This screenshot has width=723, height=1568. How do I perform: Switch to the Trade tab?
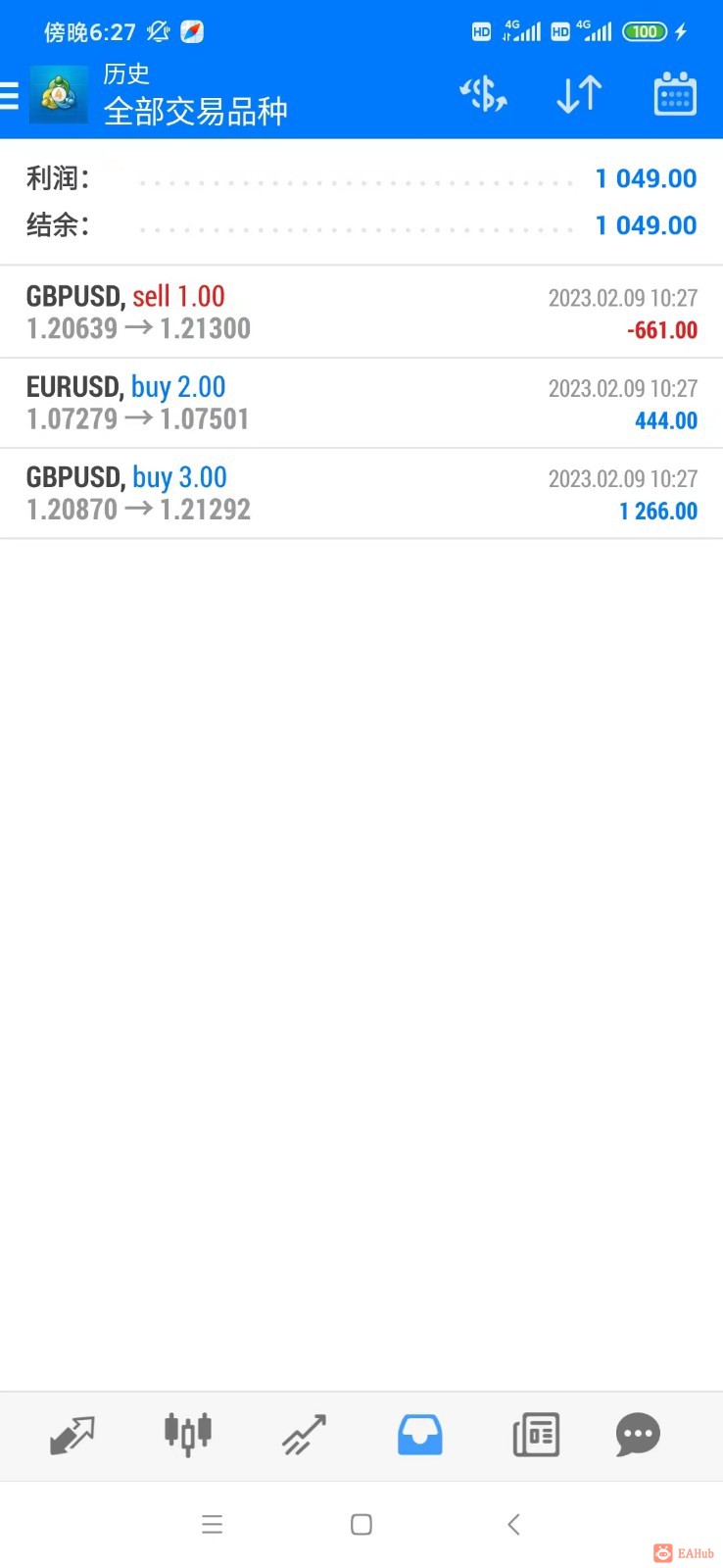click(304, 1436)
